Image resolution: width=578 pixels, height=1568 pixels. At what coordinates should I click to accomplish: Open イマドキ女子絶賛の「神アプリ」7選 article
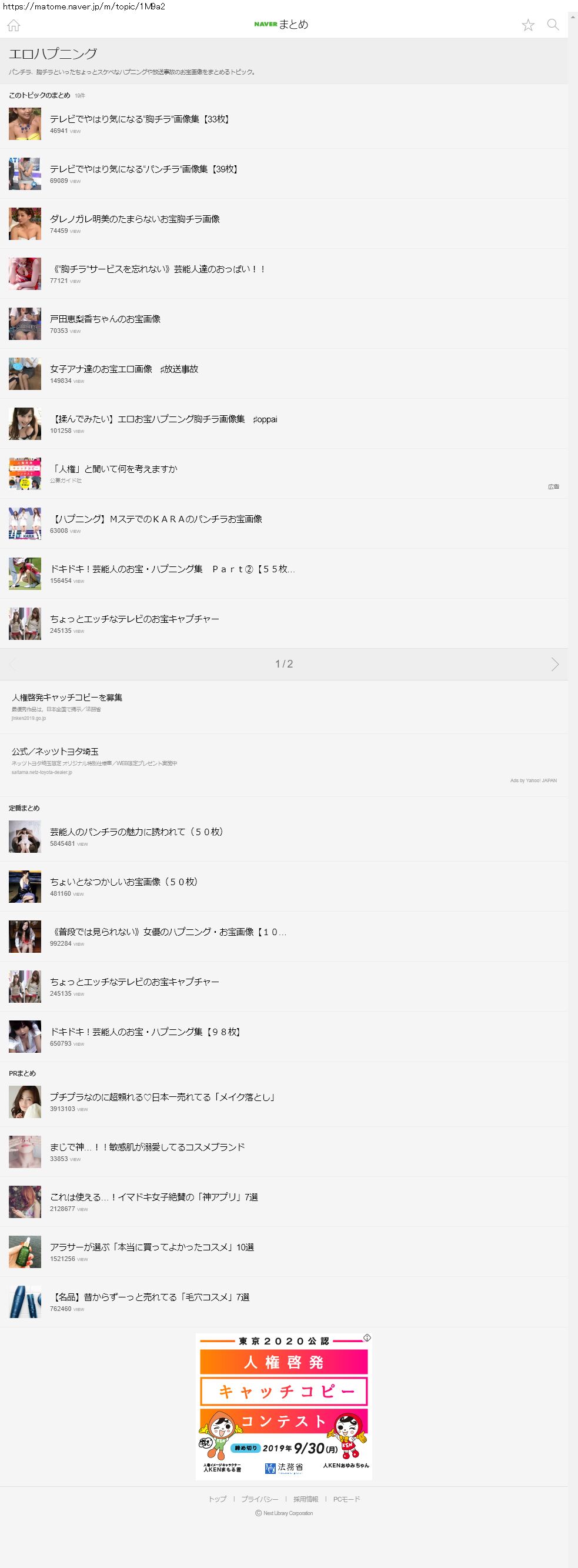point(154,1197)
